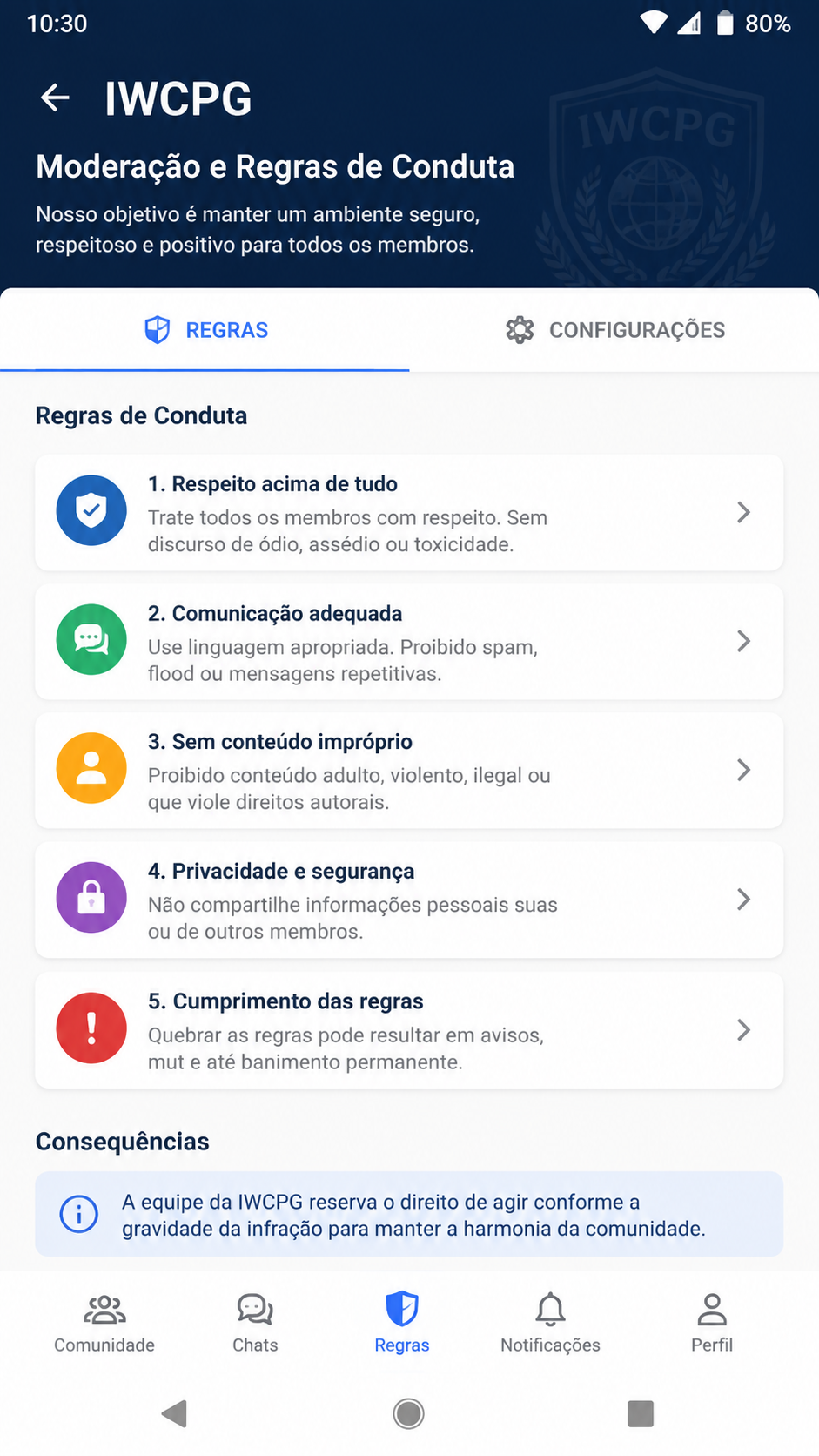This screenshot has width=819, height=1456.
Task: Switch to the Perfil tab
Action: click(712, 1324)
